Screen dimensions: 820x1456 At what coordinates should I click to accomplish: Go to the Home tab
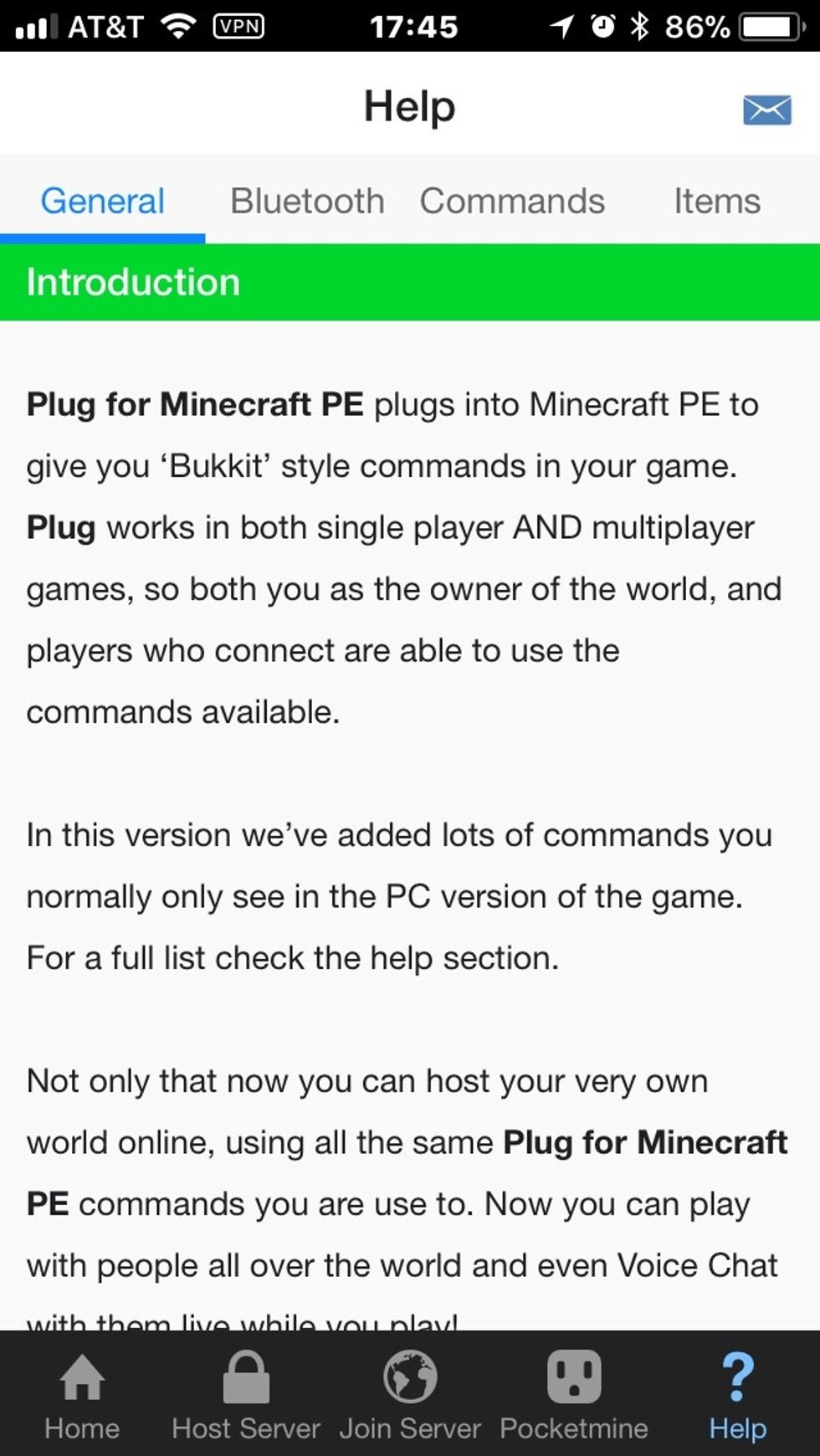[82, 1395]
